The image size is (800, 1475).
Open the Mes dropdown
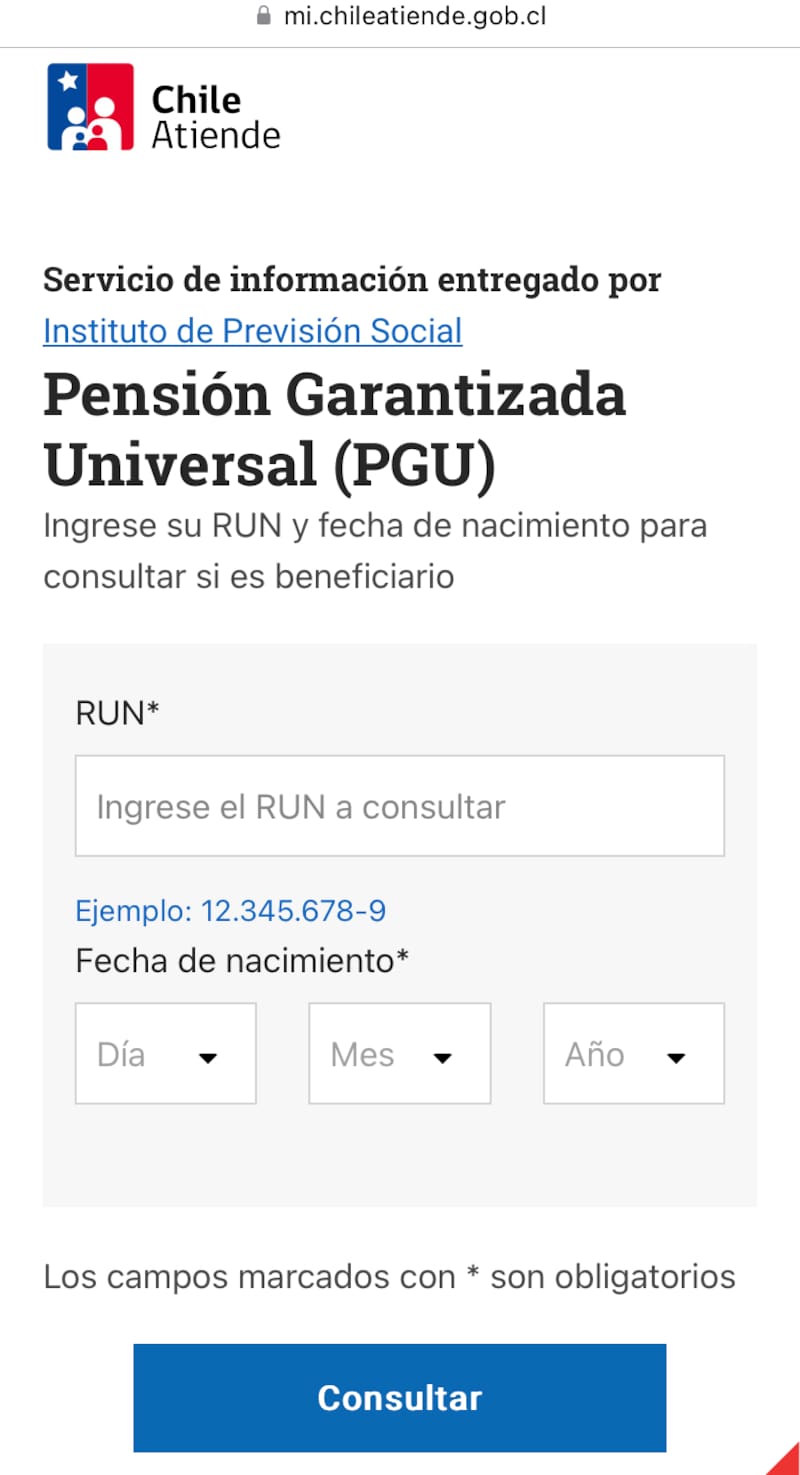tap(399, 1054)
